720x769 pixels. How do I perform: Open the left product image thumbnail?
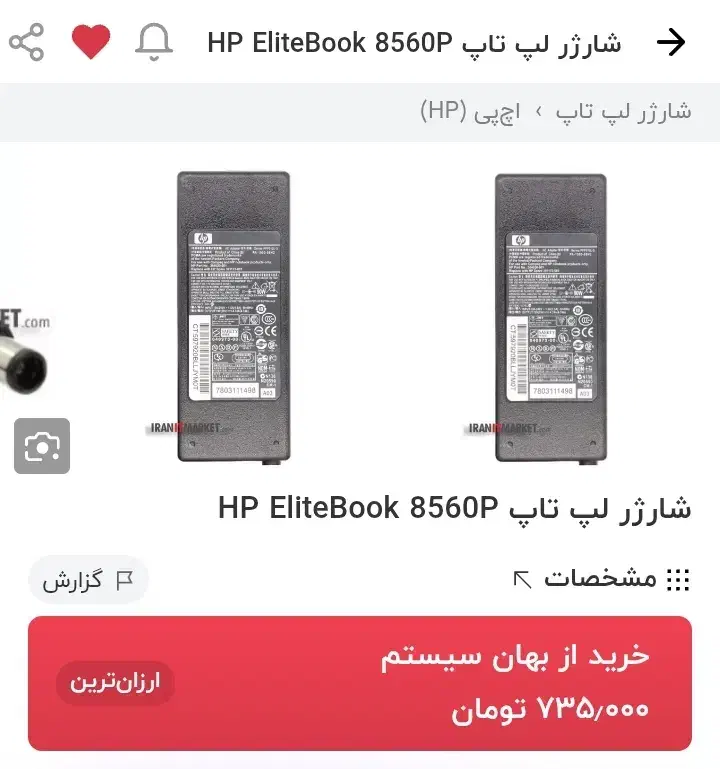click(230, 320)
